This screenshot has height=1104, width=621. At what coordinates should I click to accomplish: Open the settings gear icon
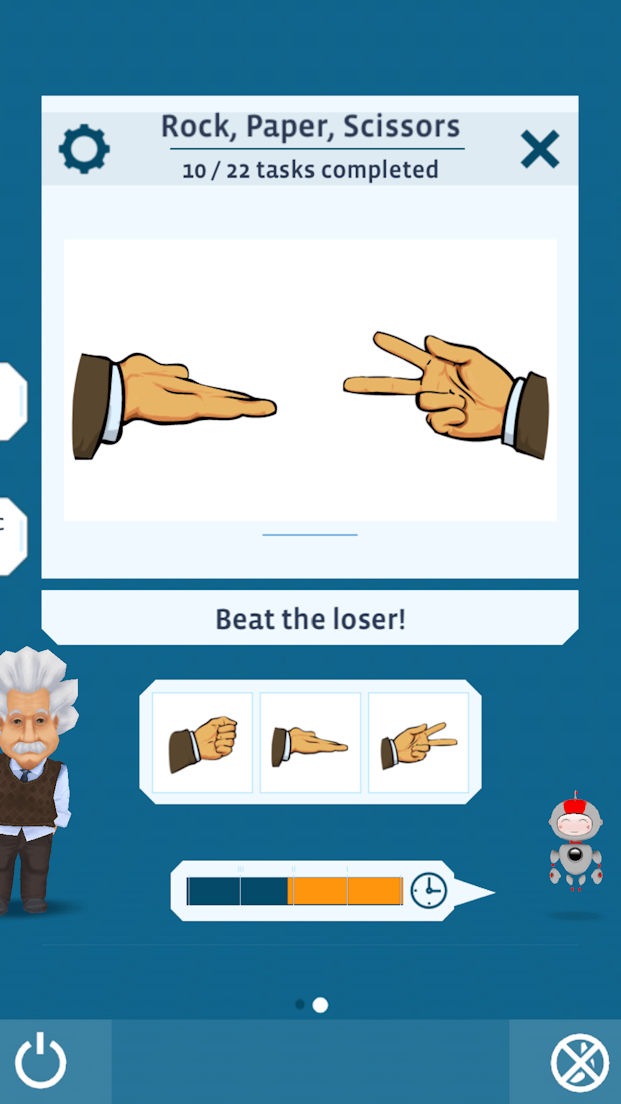(84, 149)
